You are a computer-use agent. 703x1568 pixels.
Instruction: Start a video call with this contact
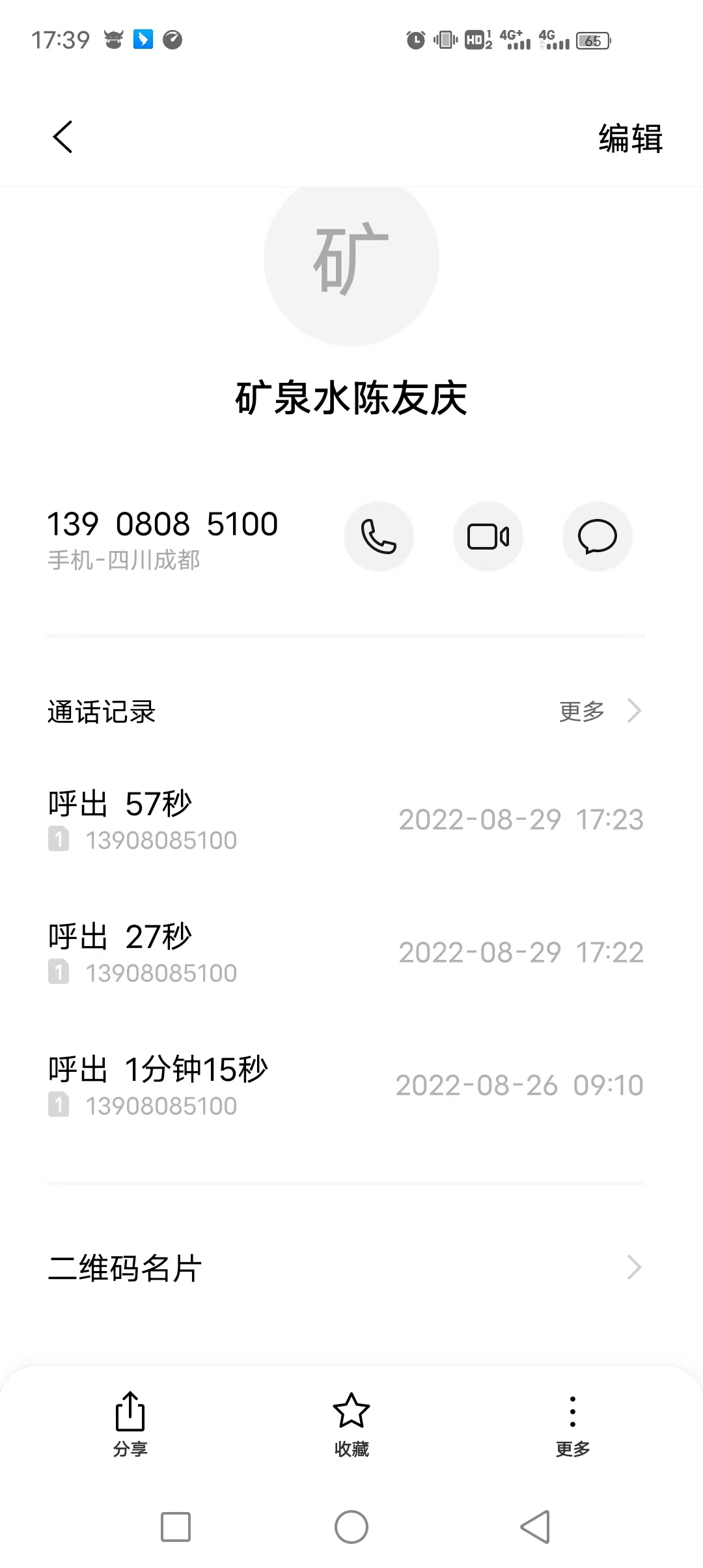coord(488,537)
